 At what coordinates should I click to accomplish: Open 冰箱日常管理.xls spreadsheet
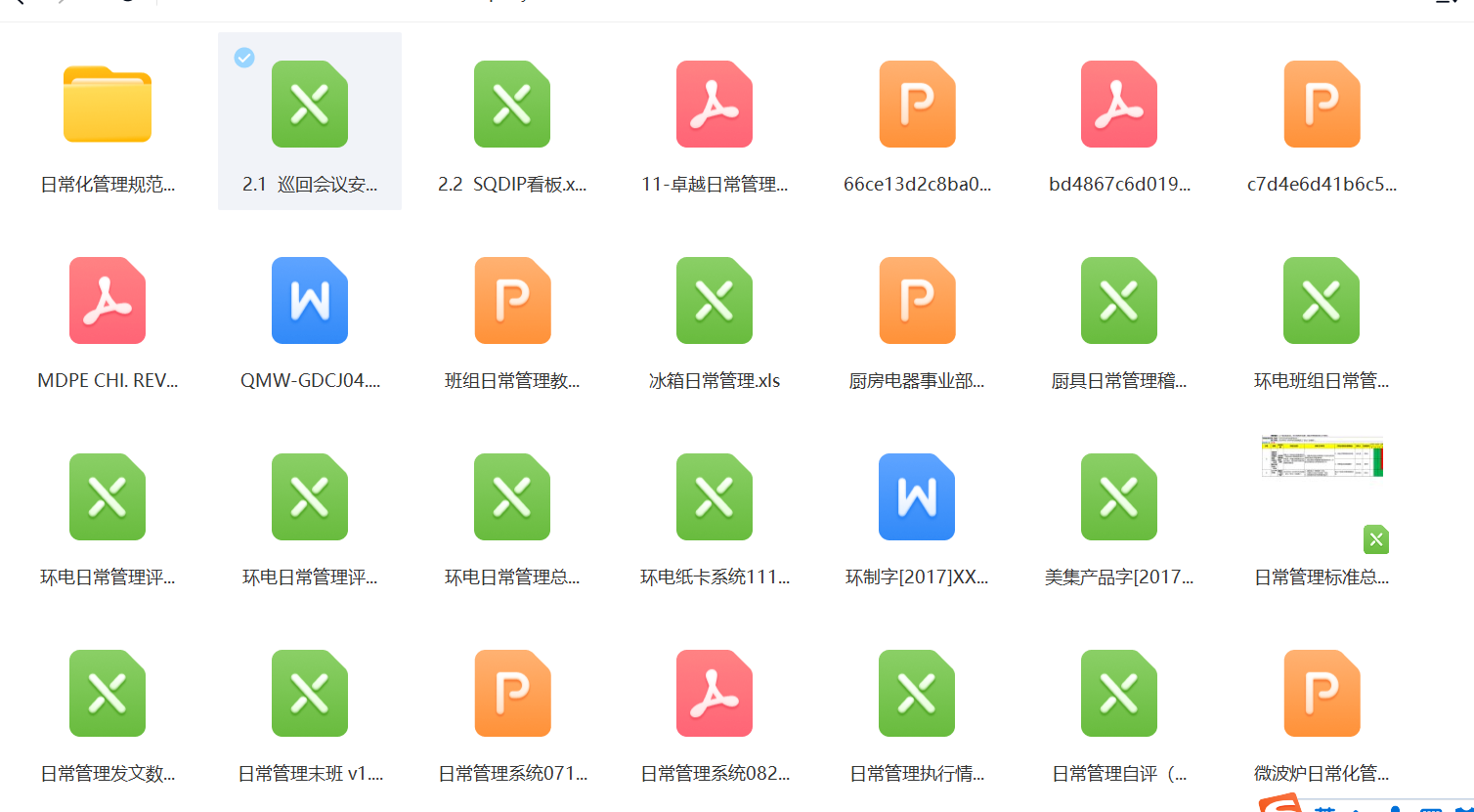715,301
